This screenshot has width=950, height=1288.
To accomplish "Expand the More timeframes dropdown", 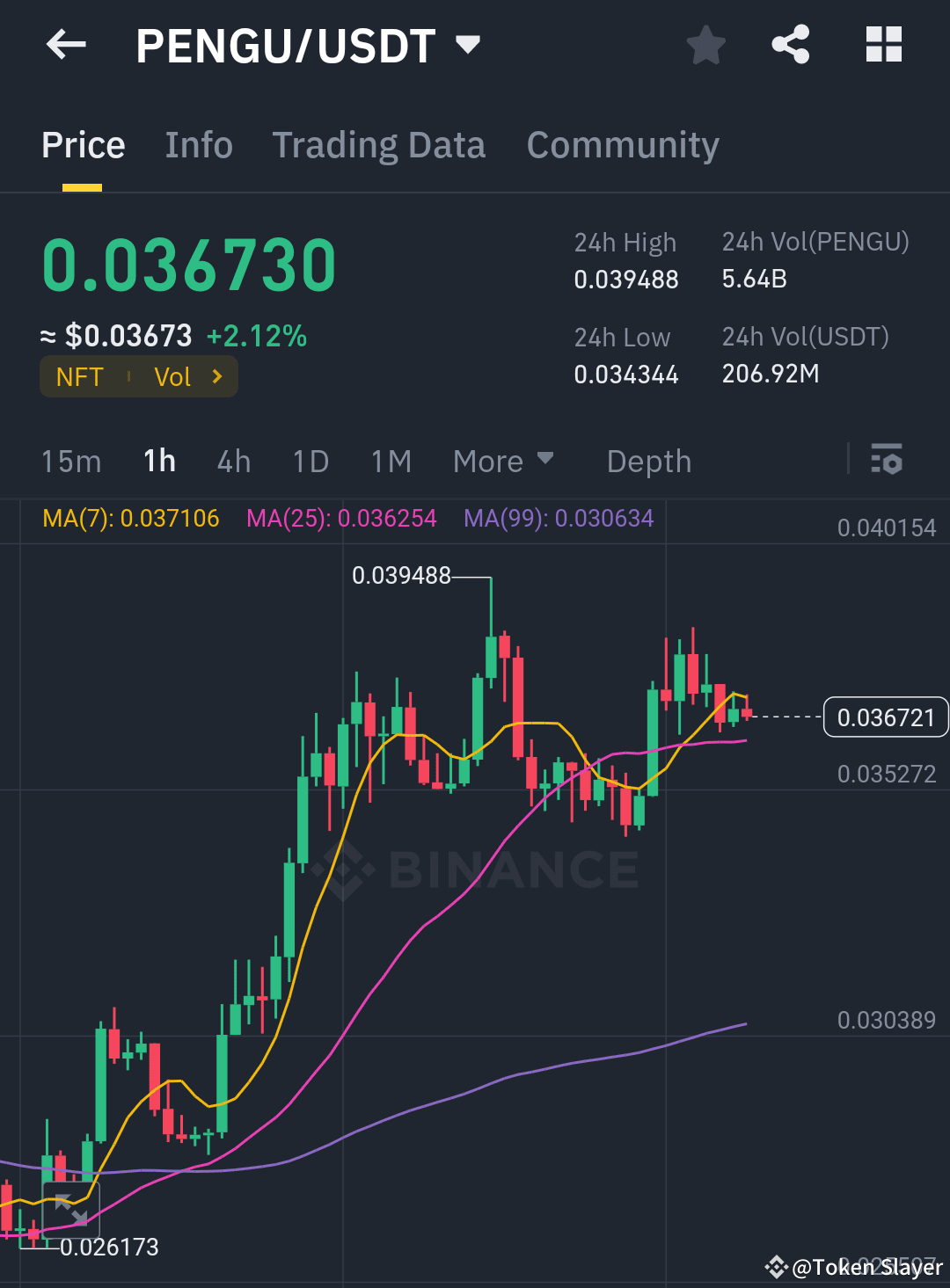I will [x=504, y=461].
